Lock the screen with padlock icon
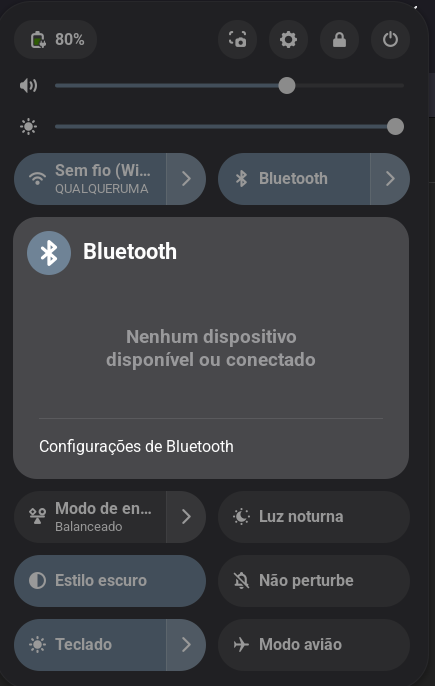Screen dimensions: 435x686 (x=339, y=39)
